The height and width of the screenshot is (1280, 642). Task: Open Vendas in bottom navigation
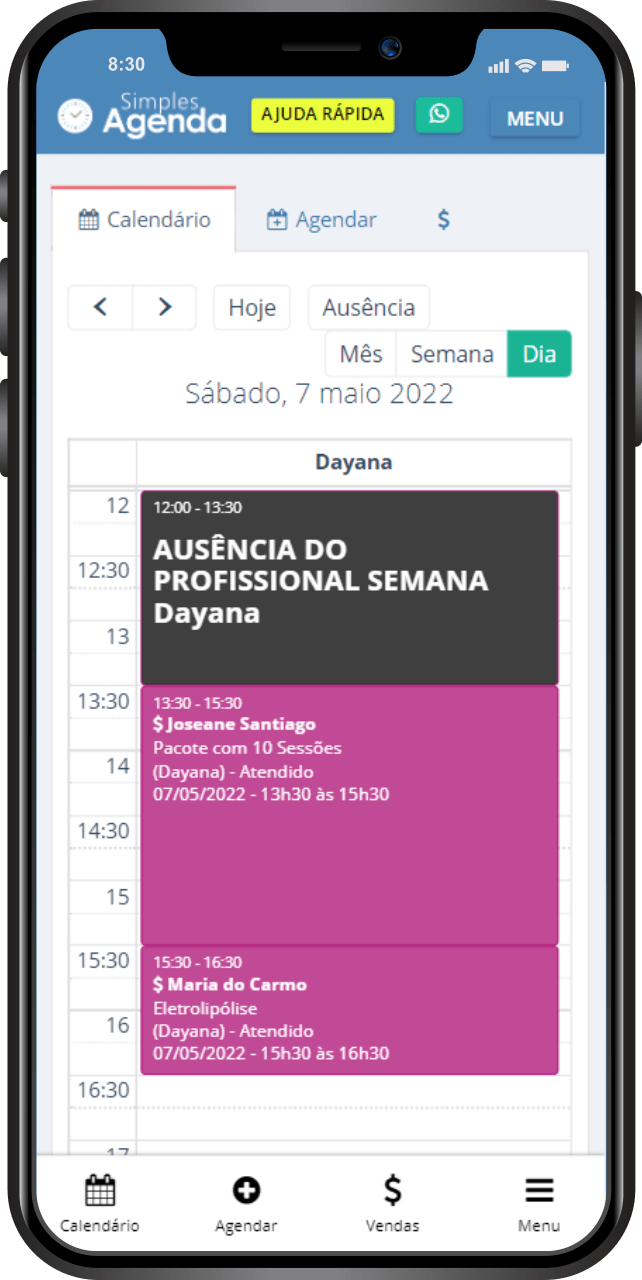393,1203
